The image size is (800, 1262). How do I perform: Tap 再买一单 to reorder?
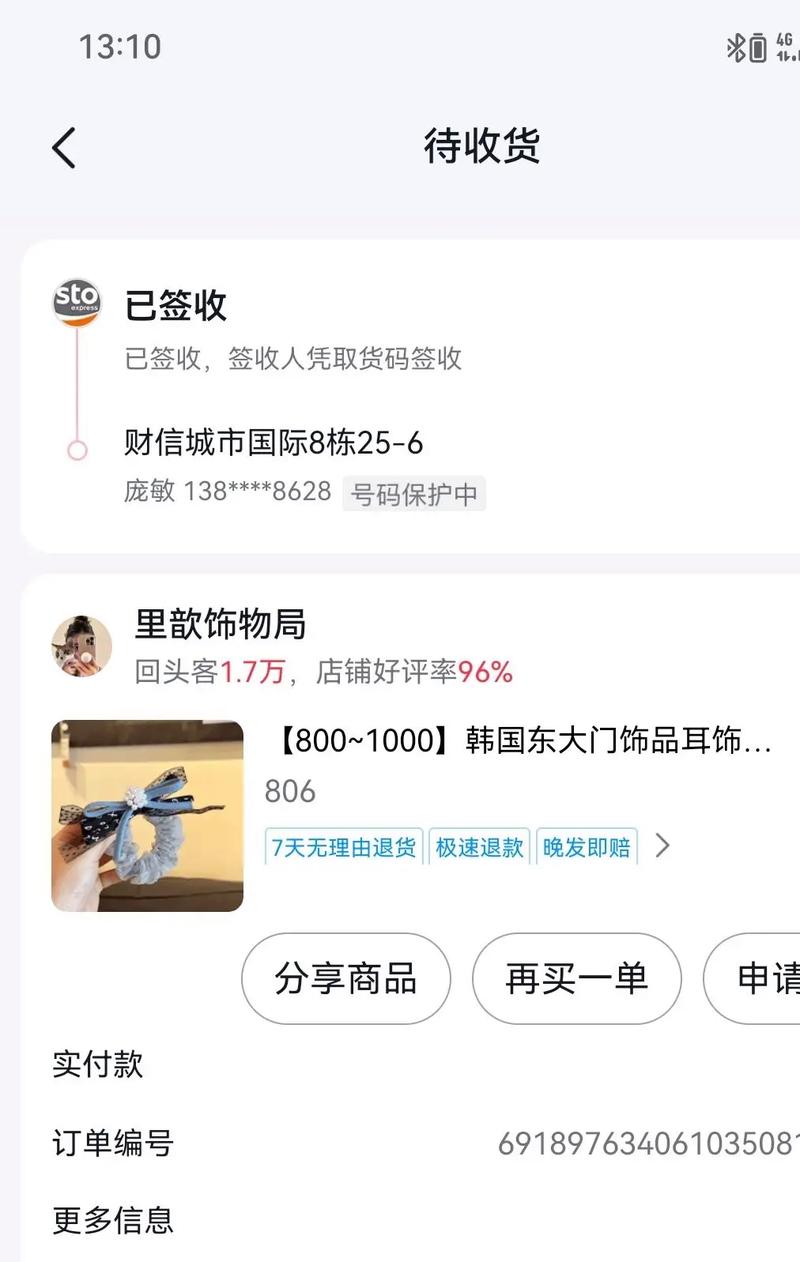point(576,978)
